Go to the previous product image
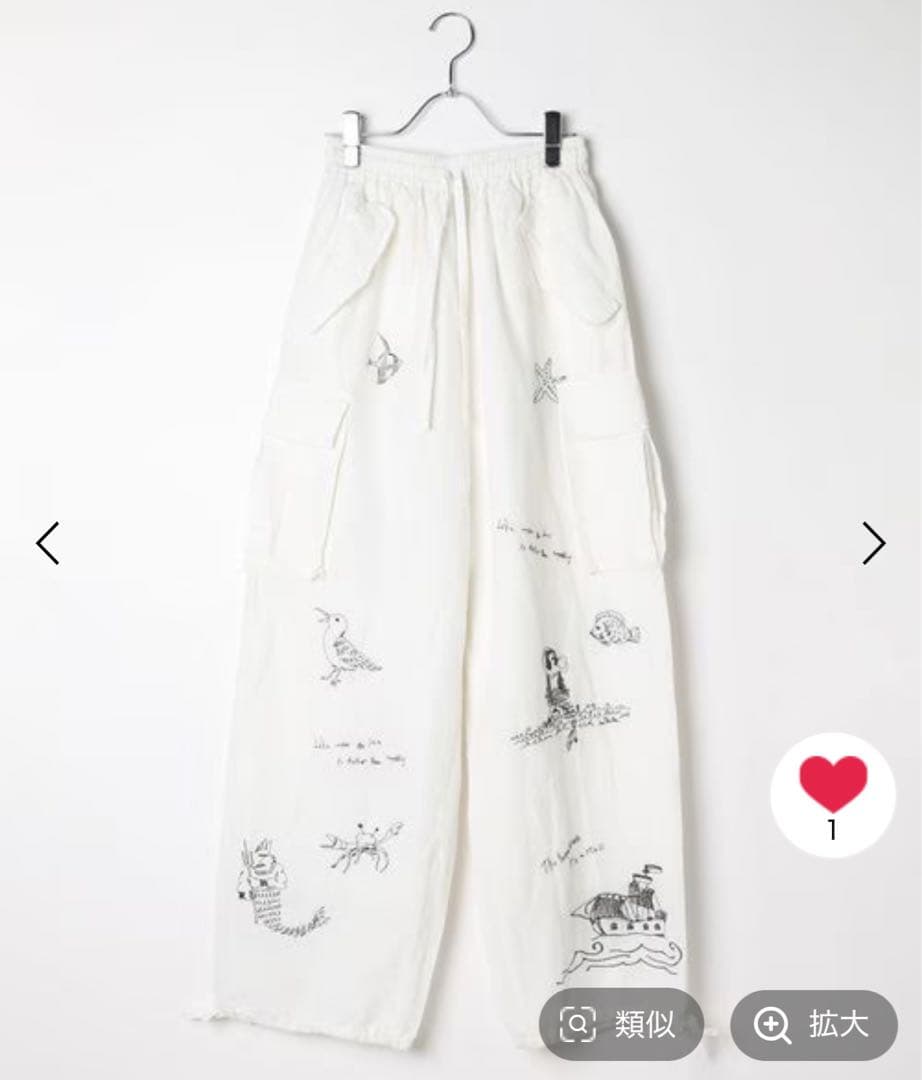This screenshot has height=1080, width=922. (x=47, y=543)
